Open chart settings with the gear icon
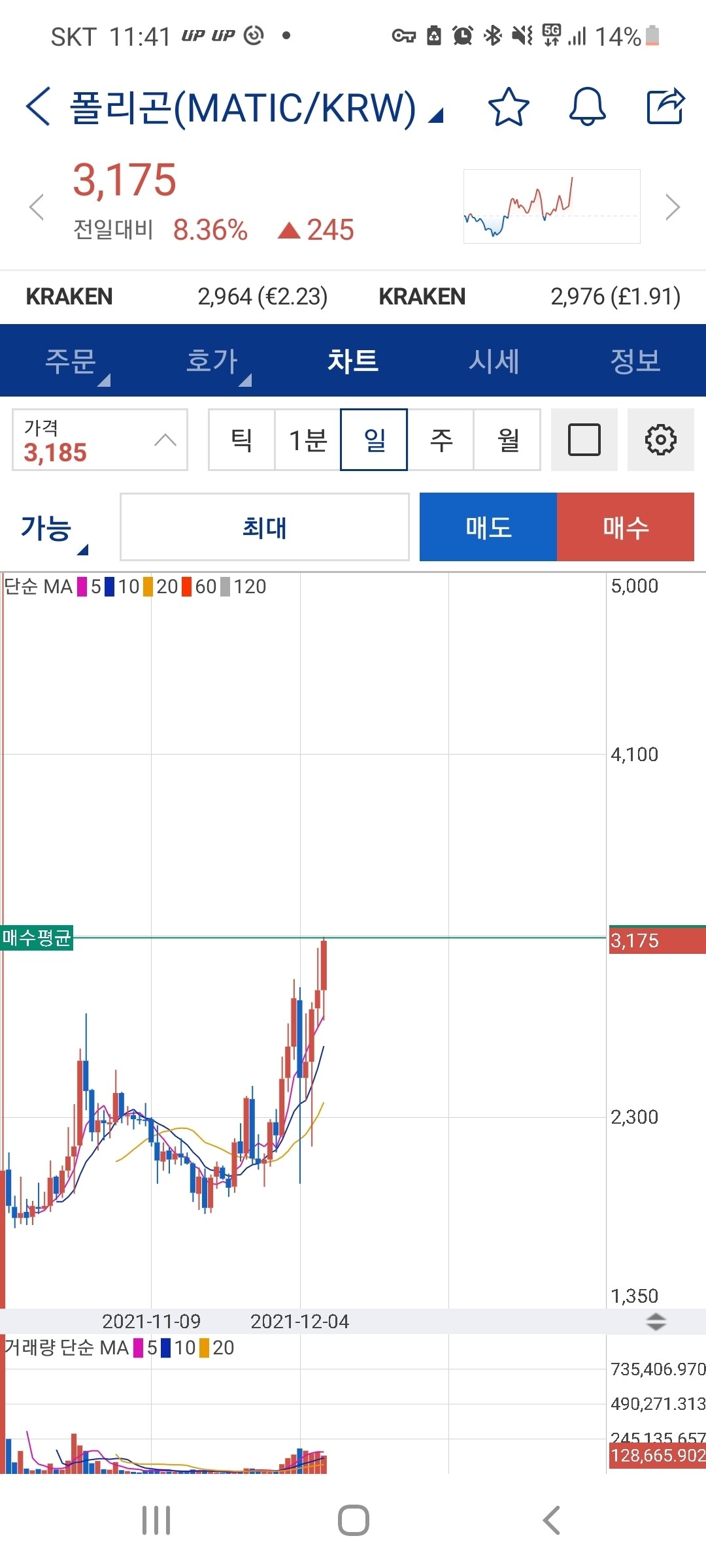This screenshot has width=706, height=1568. [x=661, y=440]
